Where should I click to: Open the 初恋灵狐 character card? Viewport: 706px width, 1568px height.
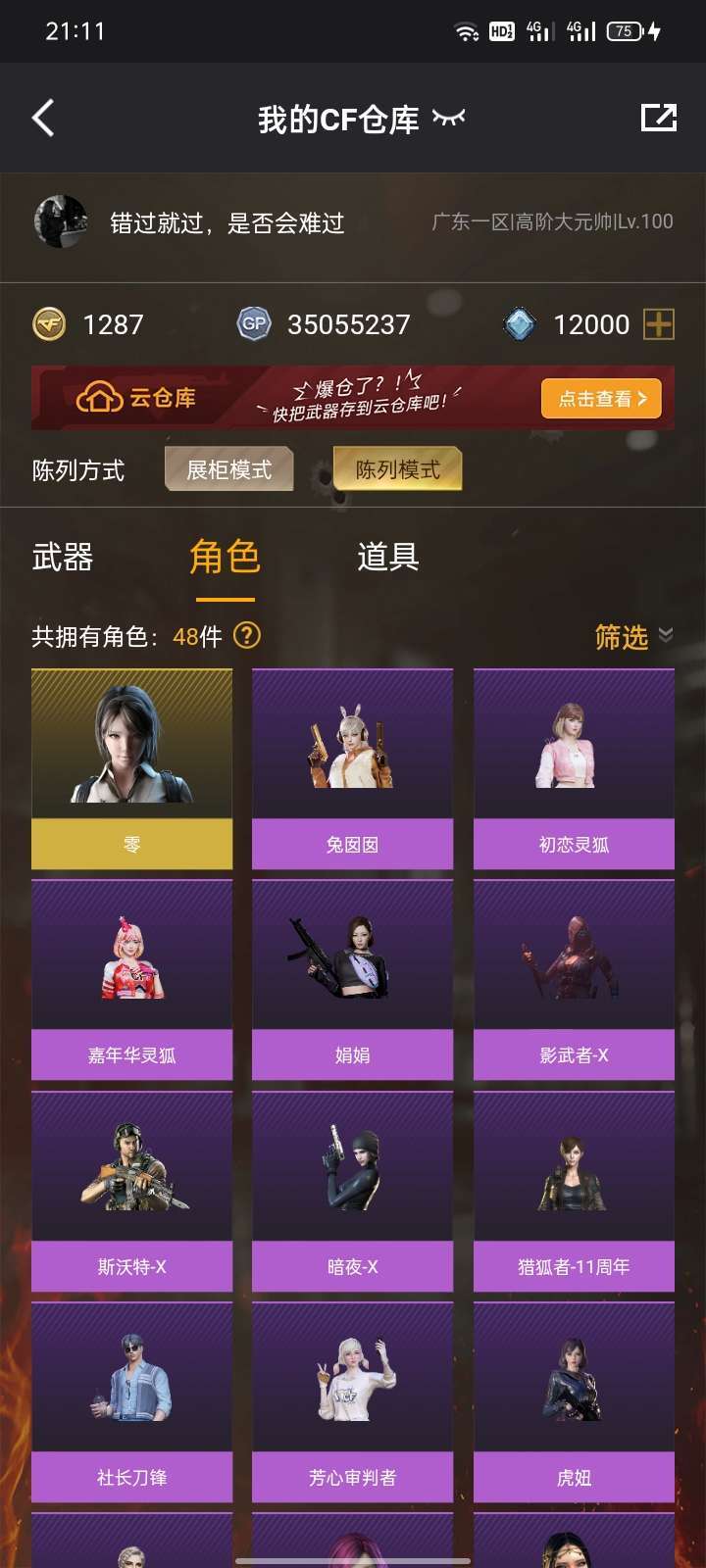tap(575, 769)
